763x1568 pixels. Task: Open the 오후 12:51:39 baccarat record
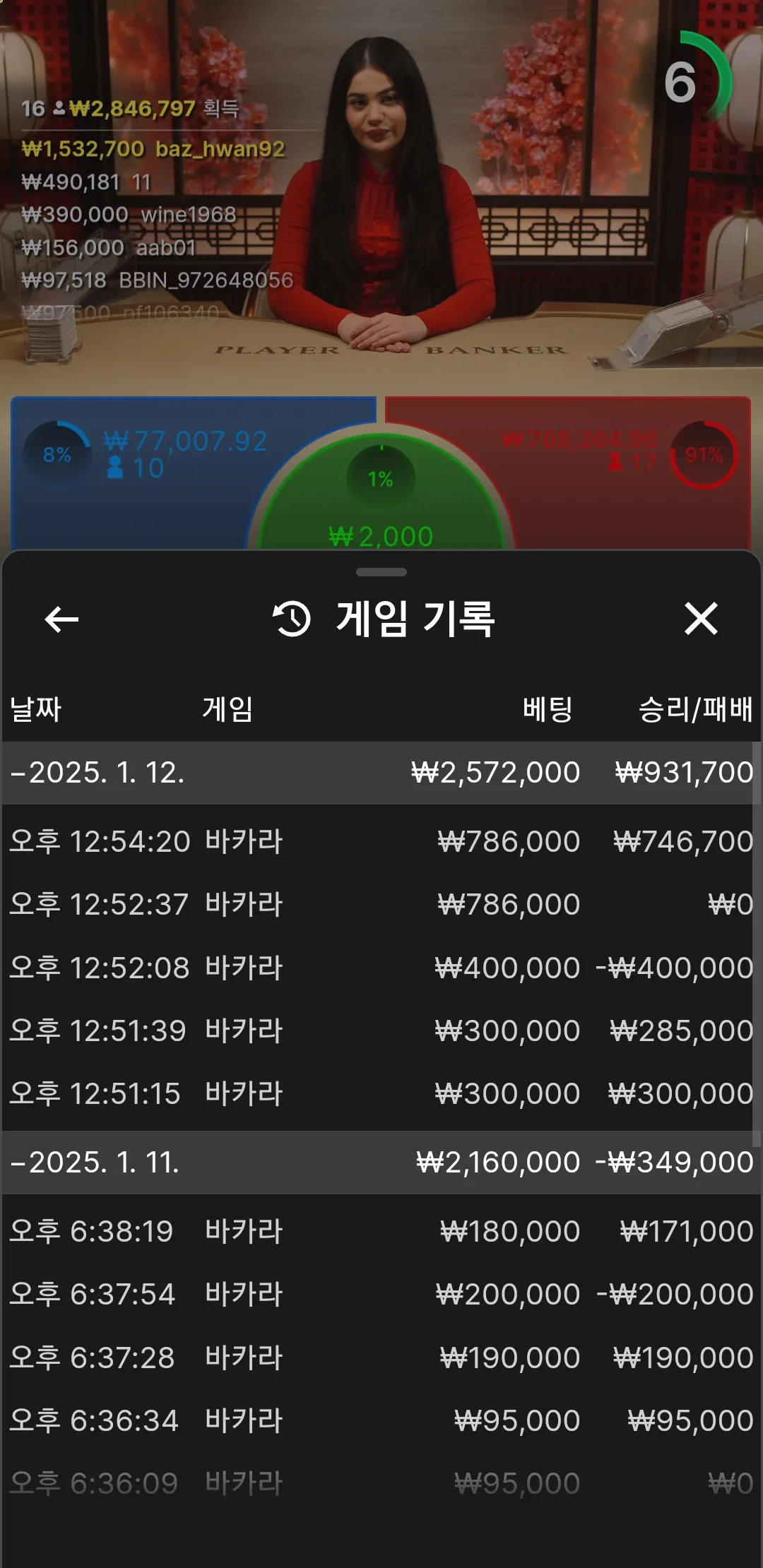[380, 1031]
